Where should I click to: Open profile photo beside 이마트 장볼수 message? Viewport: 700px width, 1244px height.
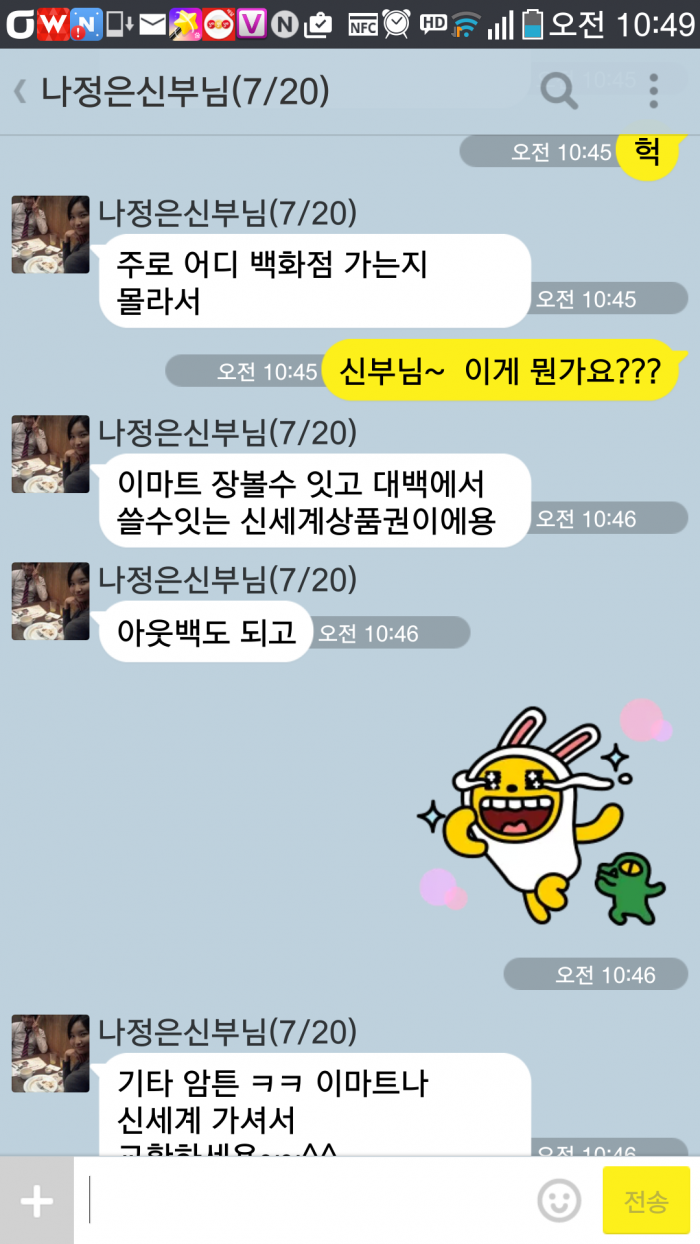(50, 454)
